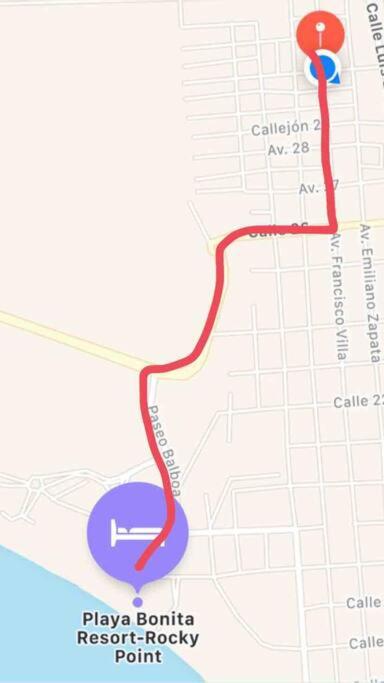384x683 pixels.
Task: Open the Playa Bonita Resort-Rocky Point hotel marker
Action: coord(138,533)
